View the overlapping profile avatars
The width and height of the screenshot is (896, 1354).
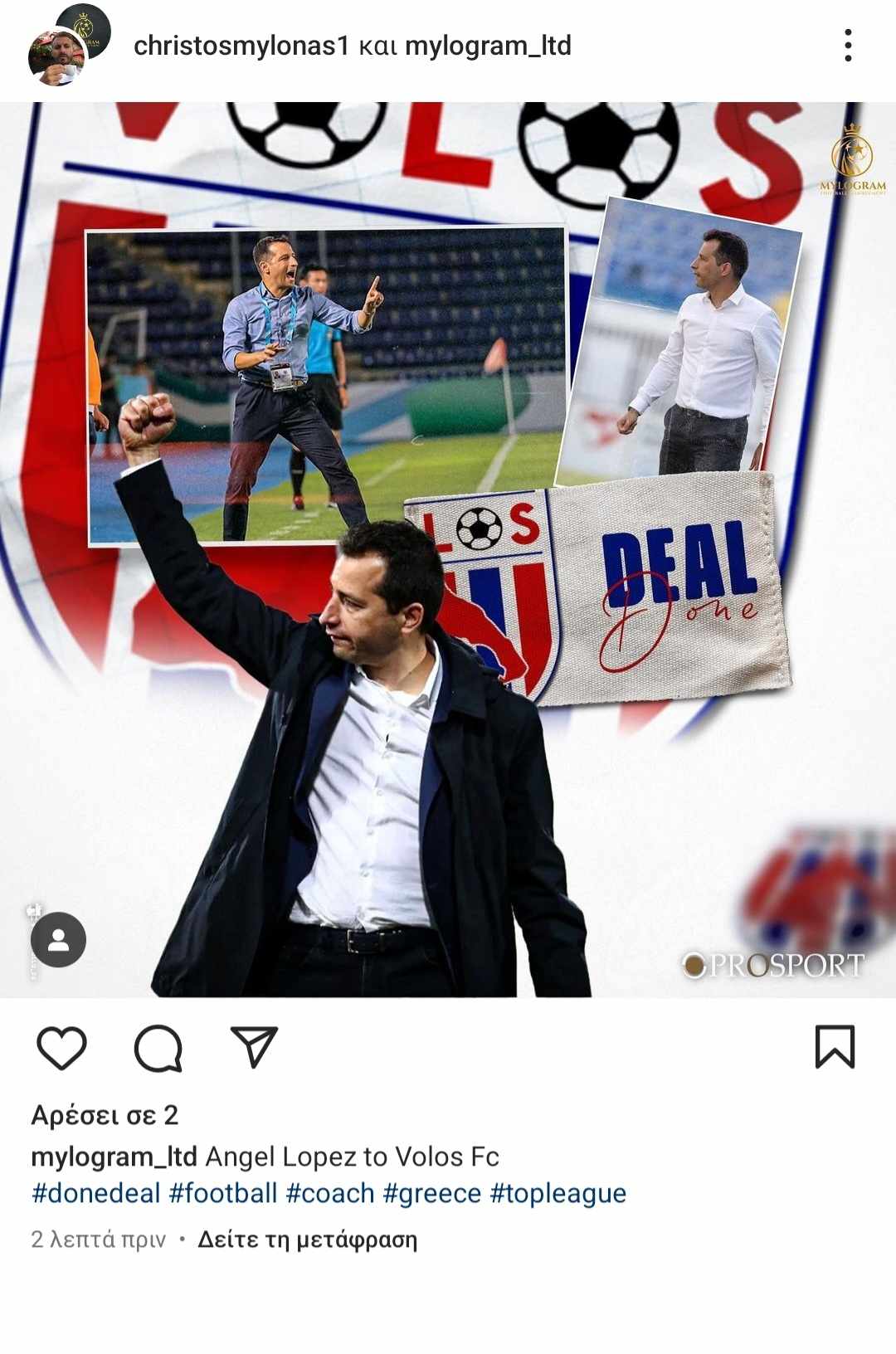pos(66,46)
